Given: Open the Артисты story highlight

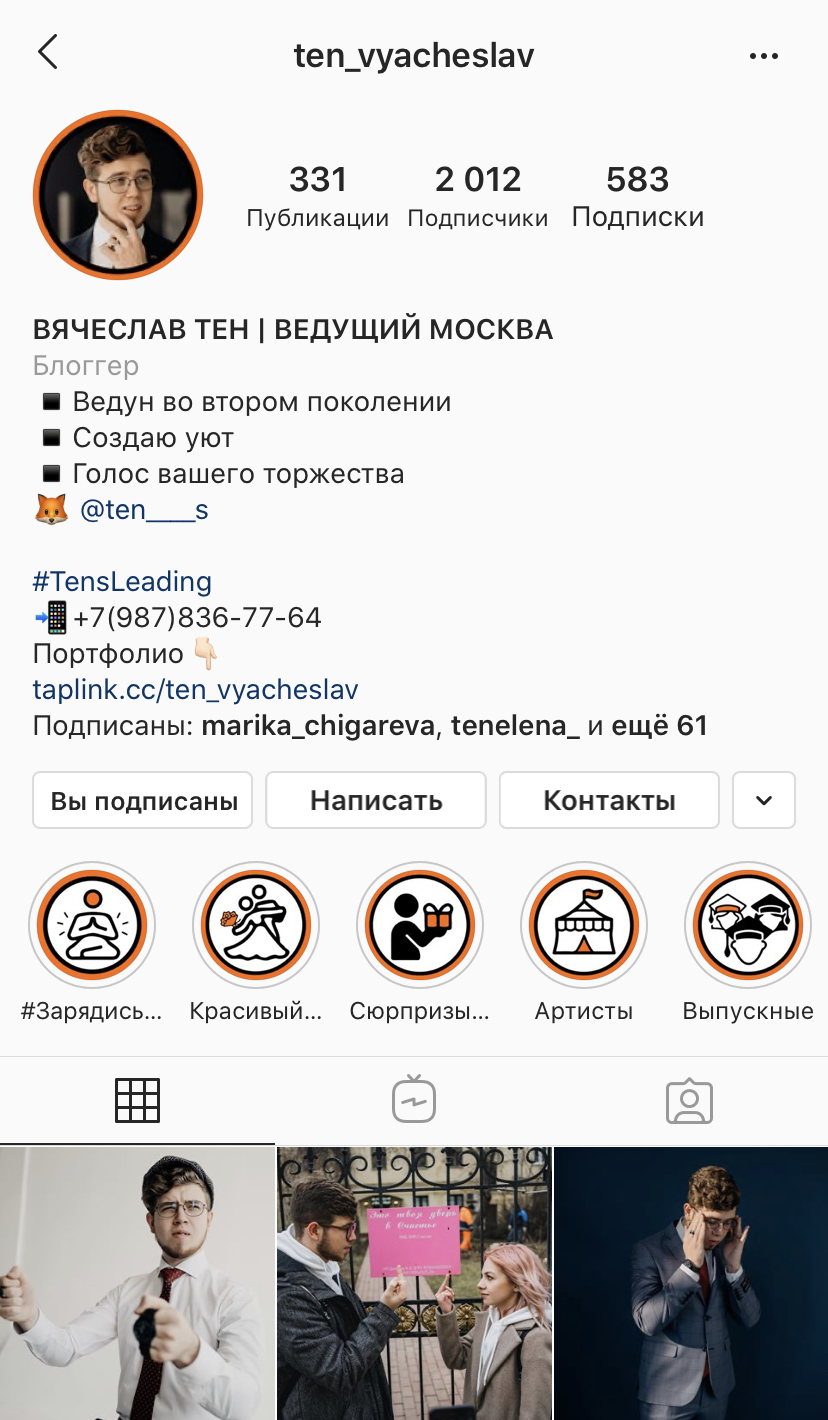Looking at the screenshot, I should point(584,925).
